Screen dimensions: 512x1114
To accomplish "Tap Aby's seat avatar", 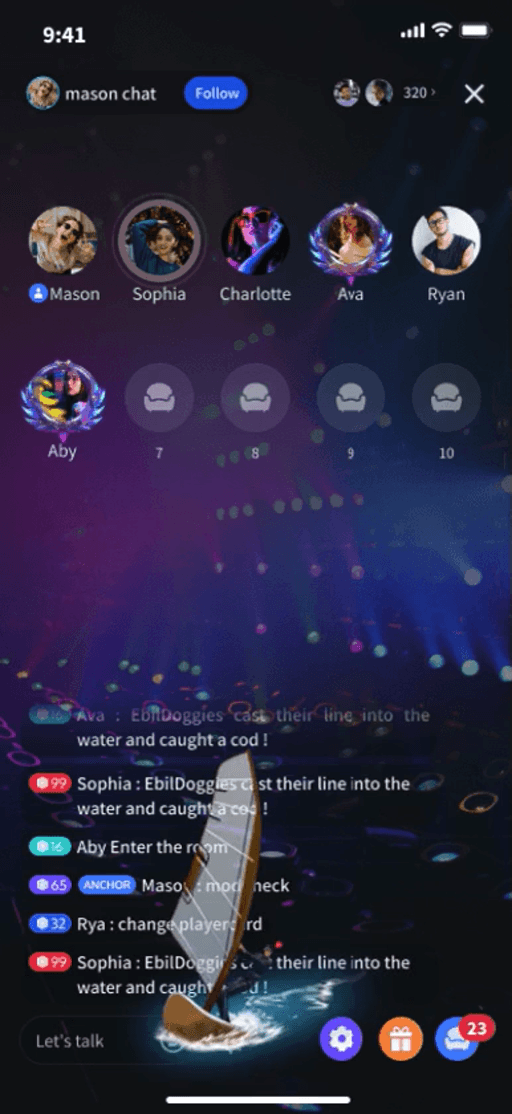I will (x=63, y=399).
